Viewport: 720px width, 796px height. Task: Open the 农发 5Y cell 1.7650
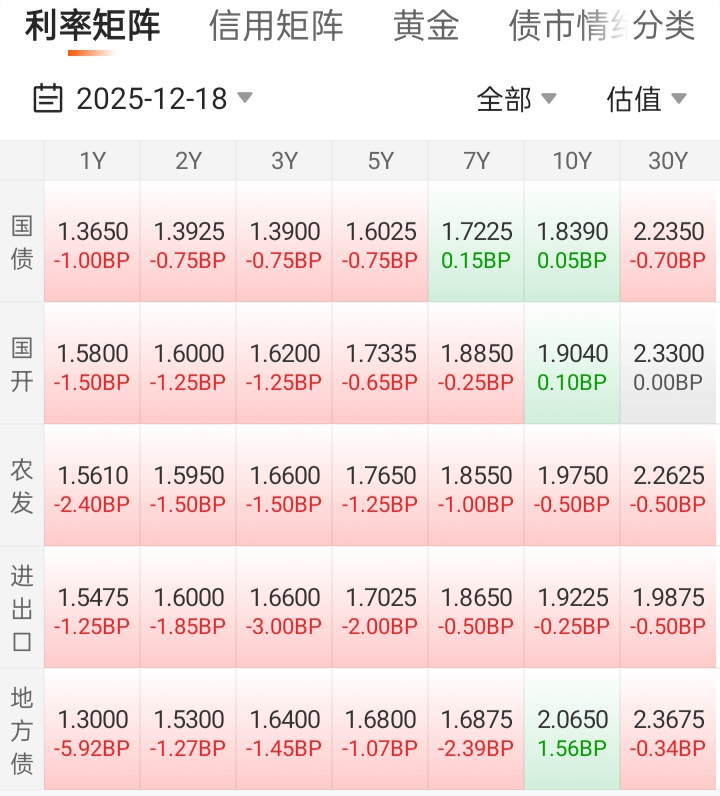(x=380, y=487)
